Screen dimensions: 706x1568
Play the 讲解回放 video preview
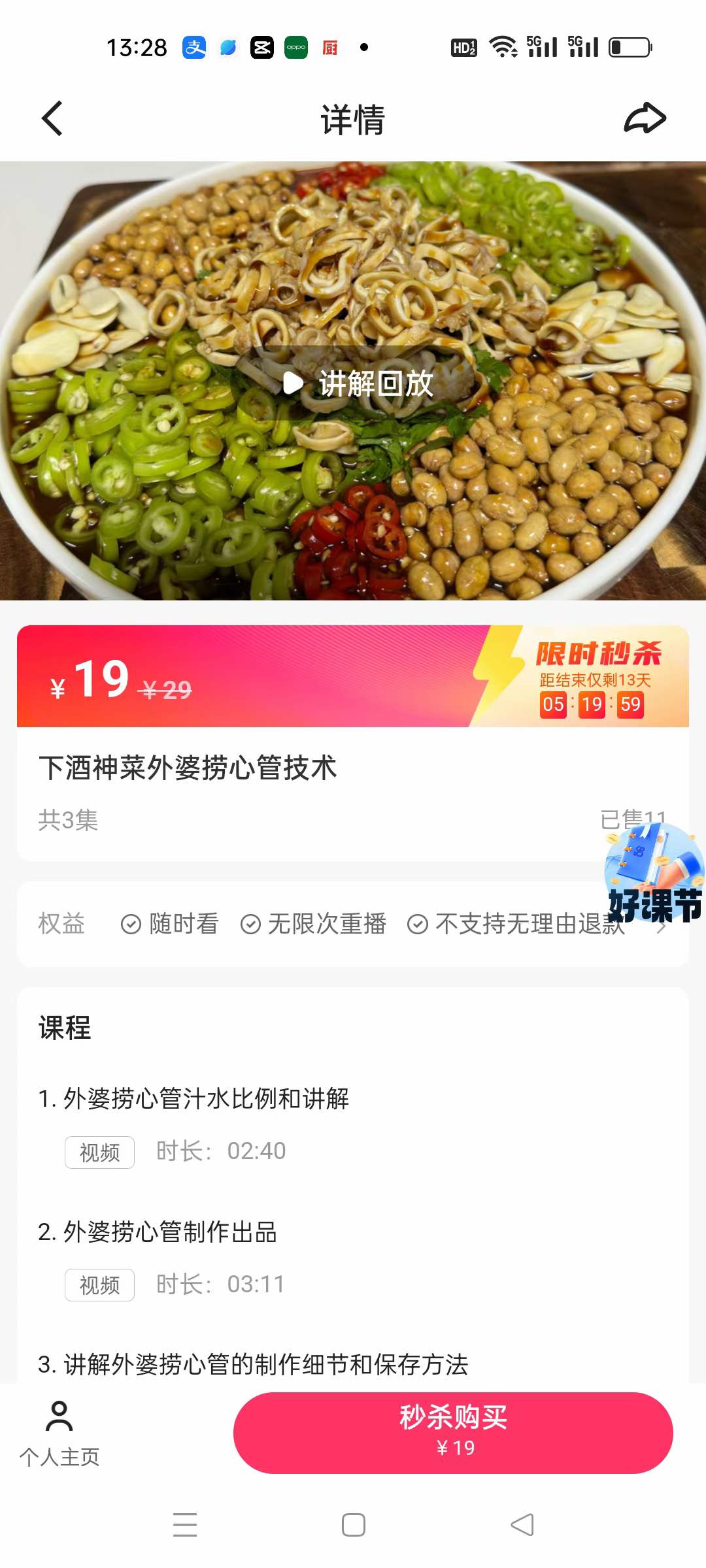point(353,385)
